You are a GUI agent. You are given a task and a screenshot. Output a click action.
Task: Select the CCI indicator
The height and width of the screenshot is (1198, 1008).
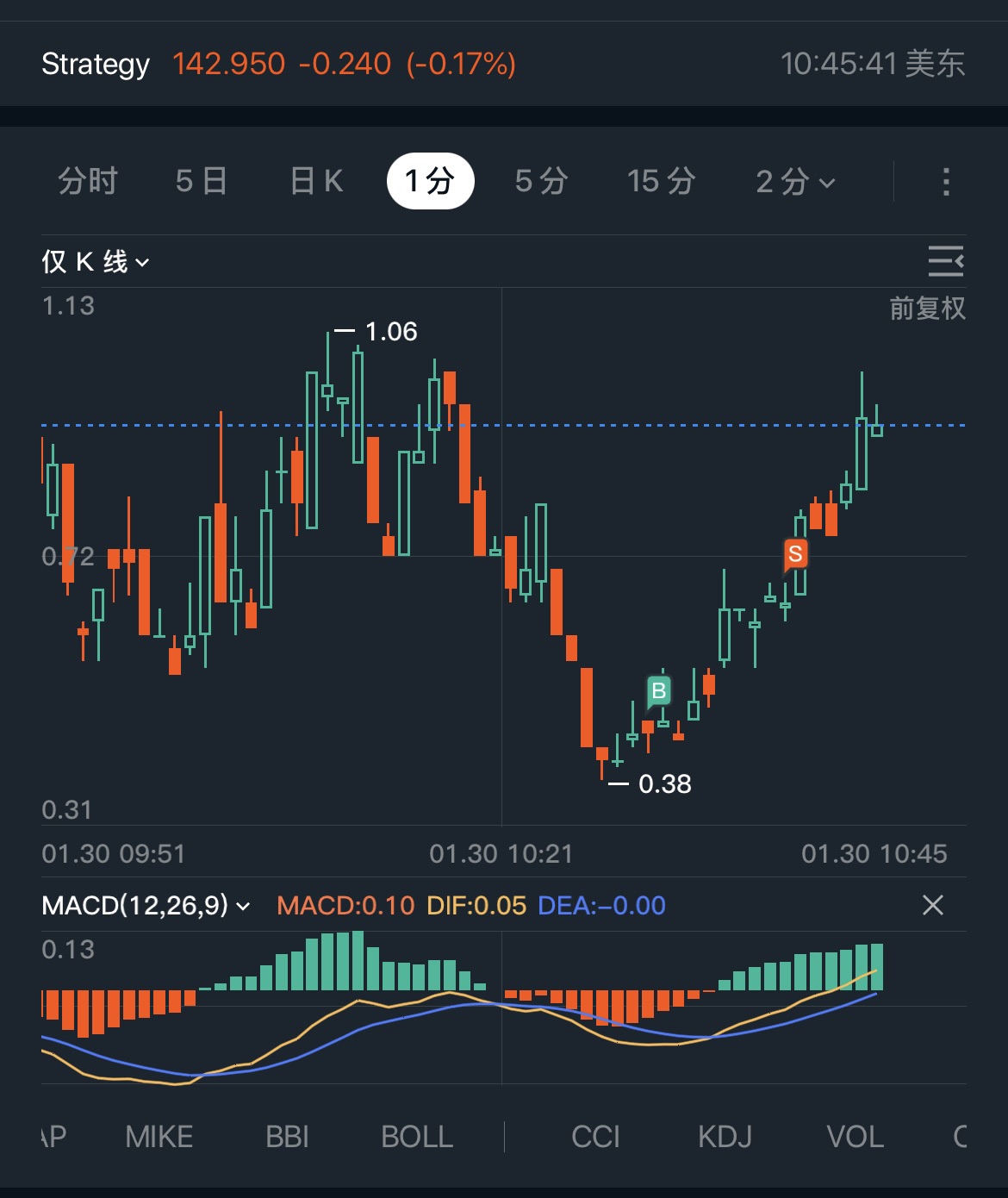point(595,1137)
